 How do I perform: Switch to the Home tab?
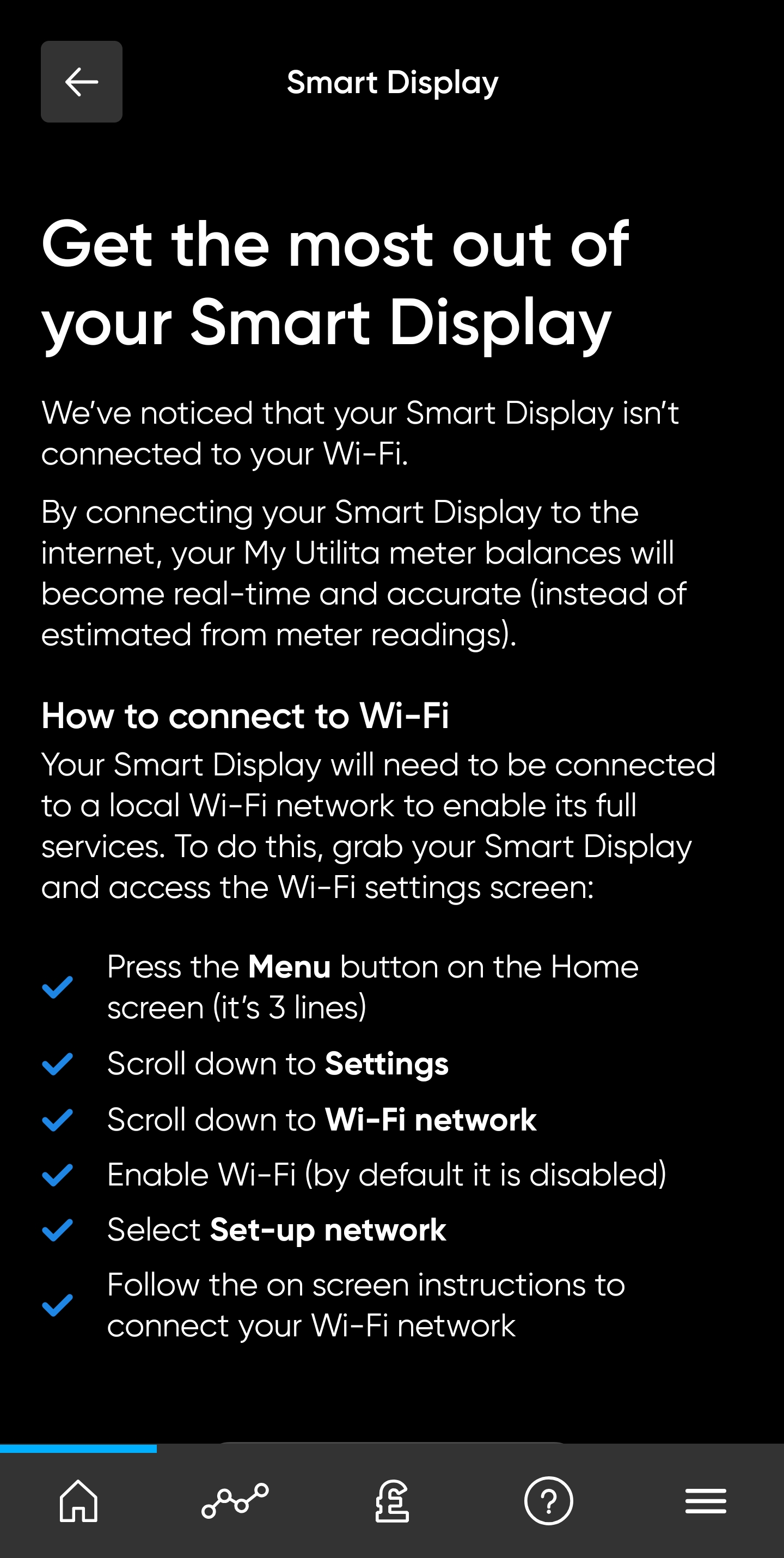pos(78,1500)
